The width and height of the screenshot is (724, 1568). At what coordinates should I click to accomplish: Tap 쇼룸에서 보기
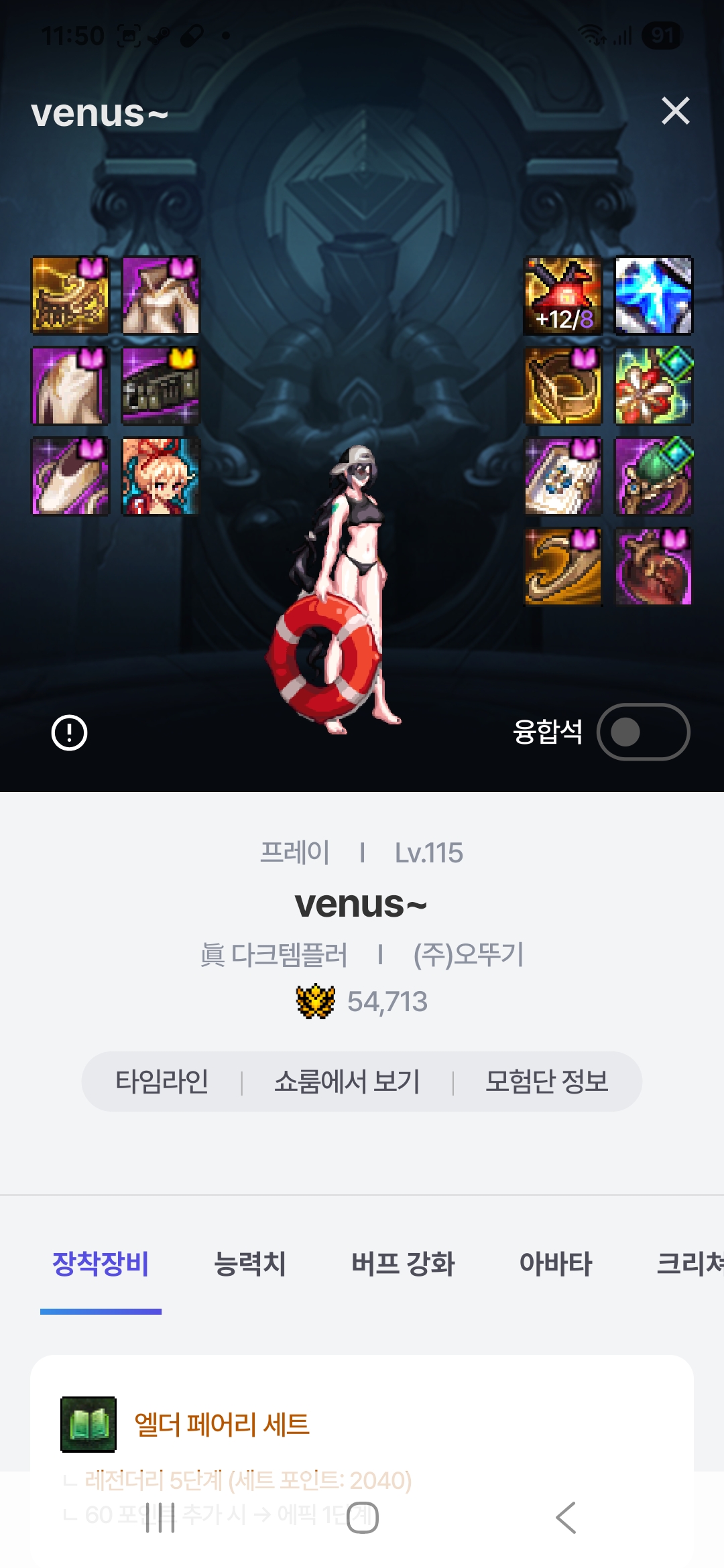click(347, 1082)
